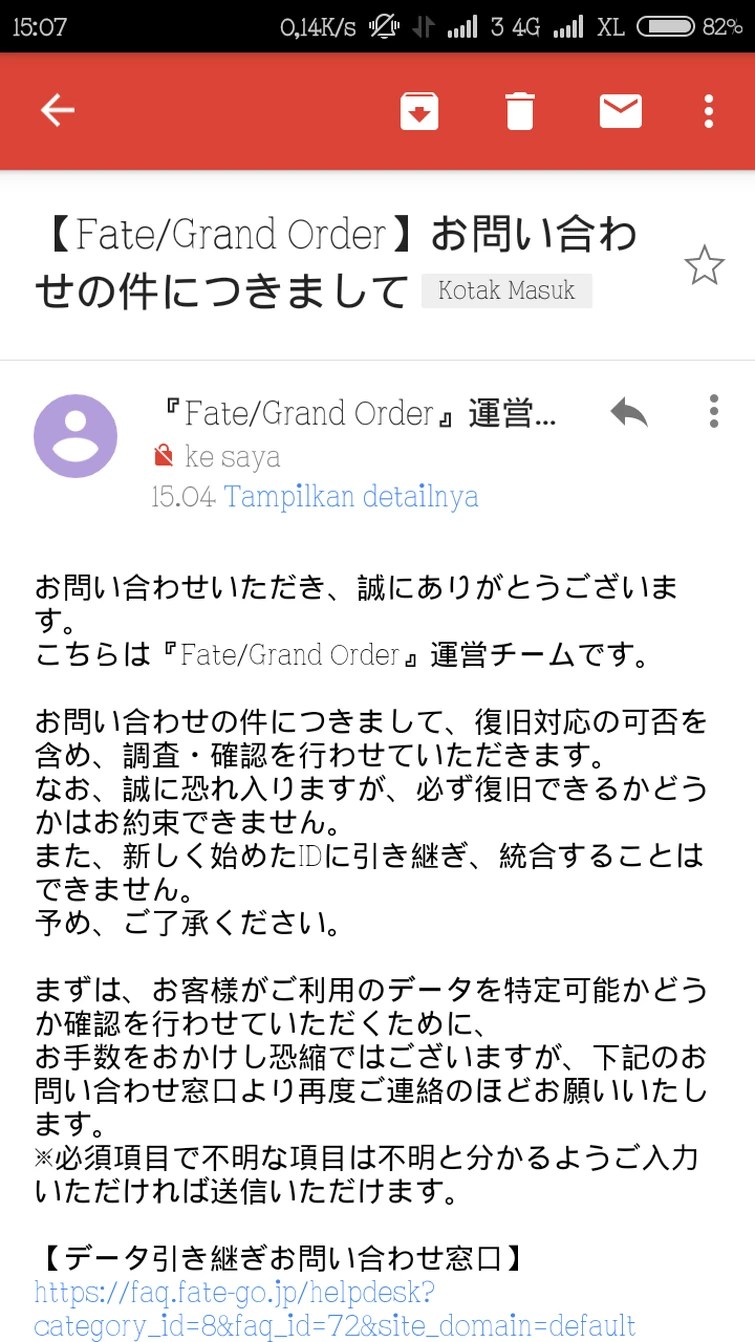Delete this email with the trash icon

pos(519,111)
